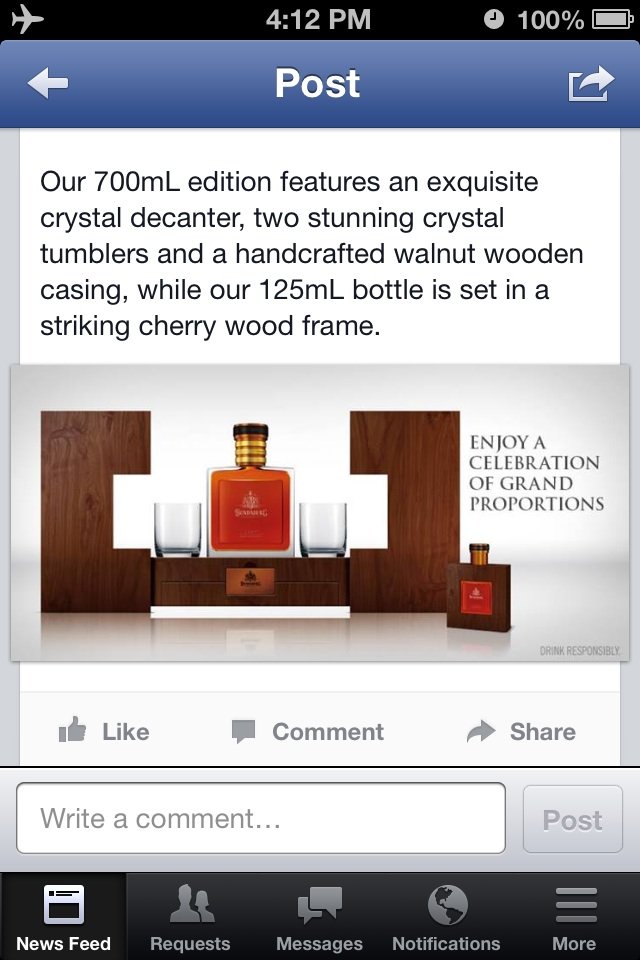Share this post

click(522, 732)
